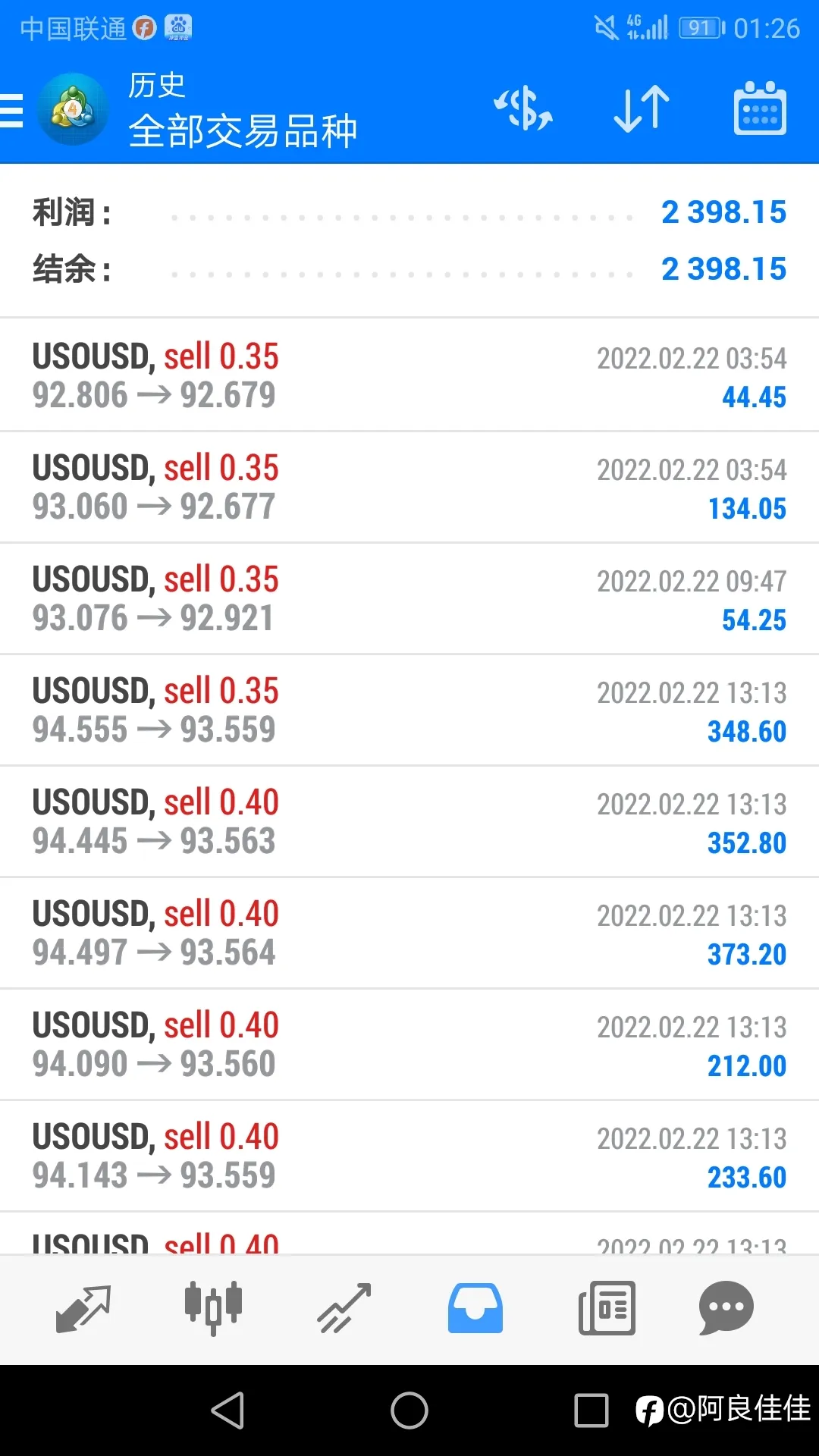
Task: Open the trade with profit 212.00
Action: point(409,1044)
